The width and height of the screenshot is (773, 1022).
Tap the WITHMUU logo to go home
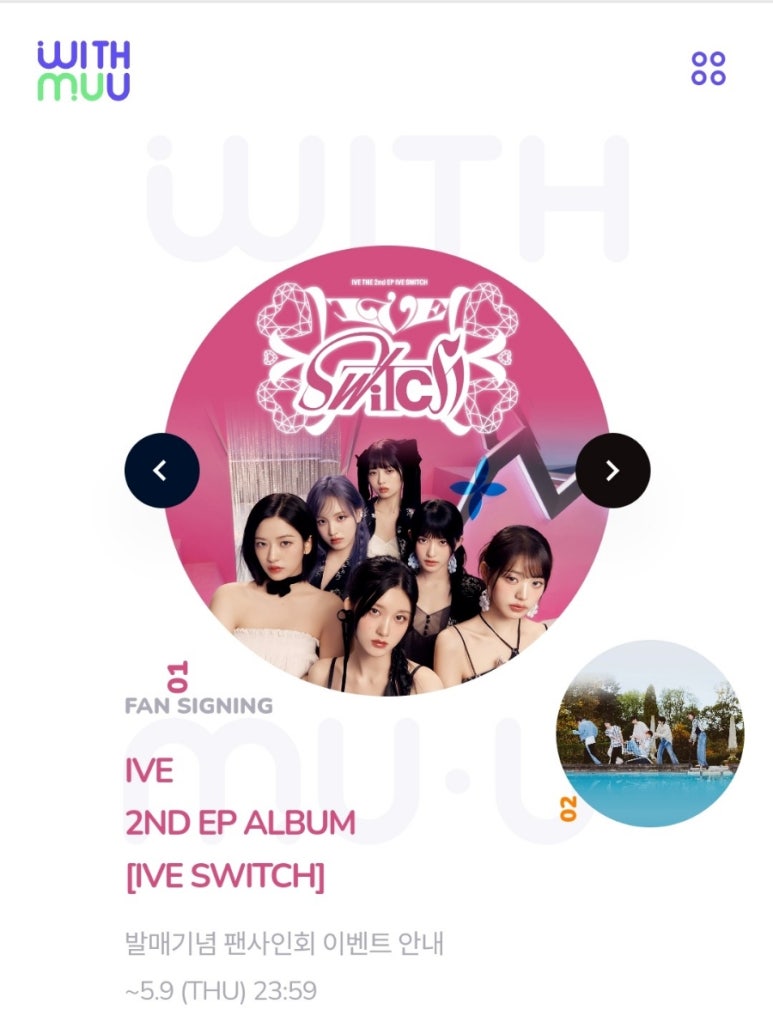(x=84, y=70)
